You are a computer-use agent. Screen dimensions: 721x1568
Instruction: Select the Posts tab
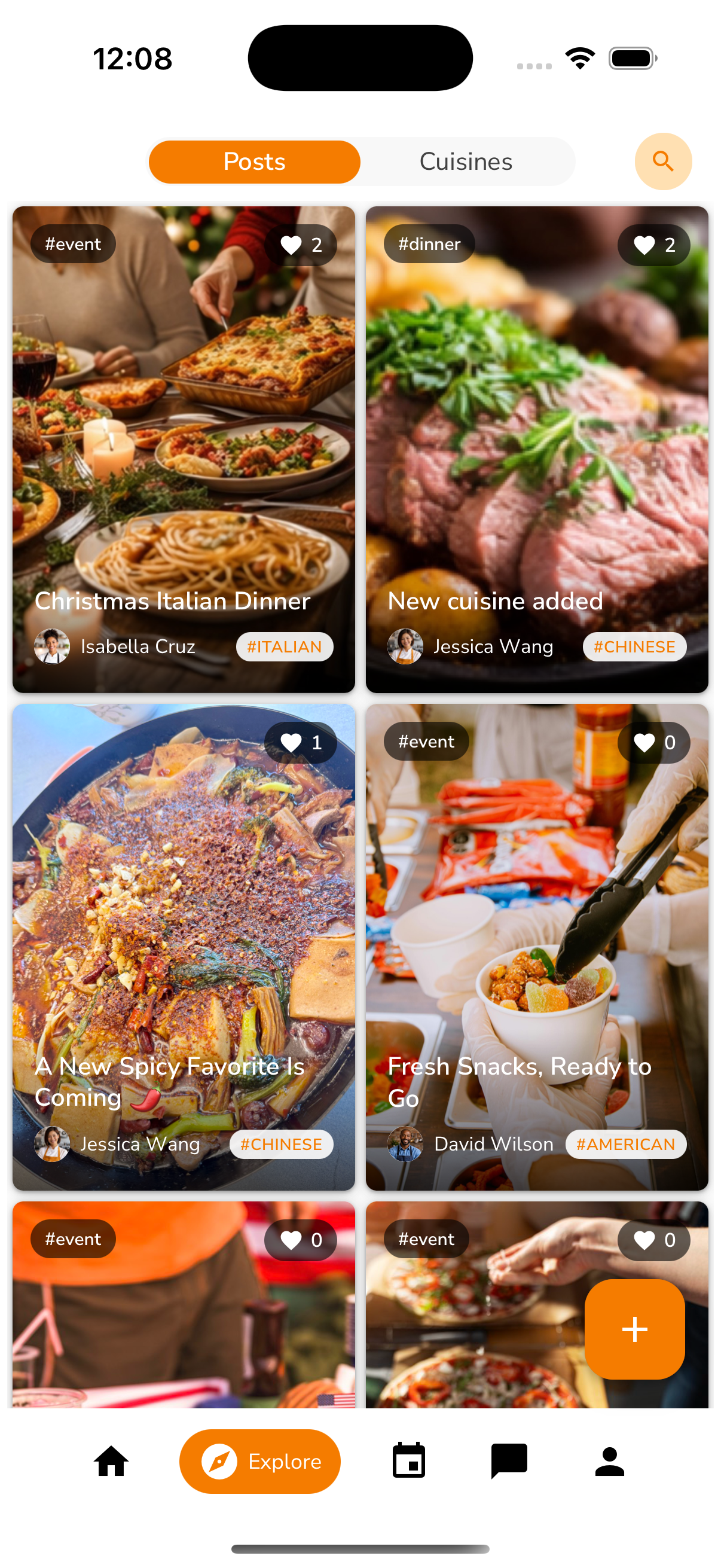(254, 161)
